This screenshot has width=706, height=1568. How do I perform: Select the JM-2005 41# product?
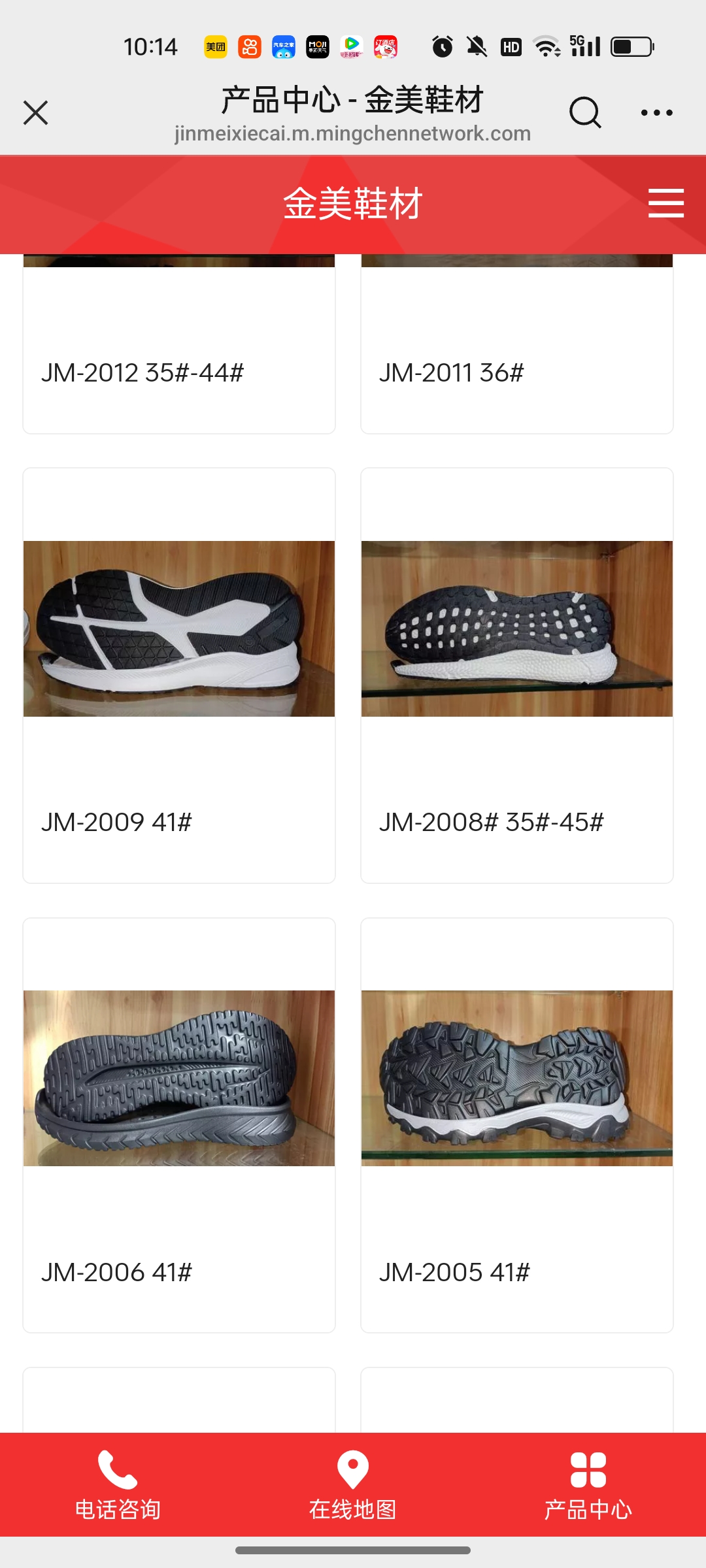coord(516,1124)
